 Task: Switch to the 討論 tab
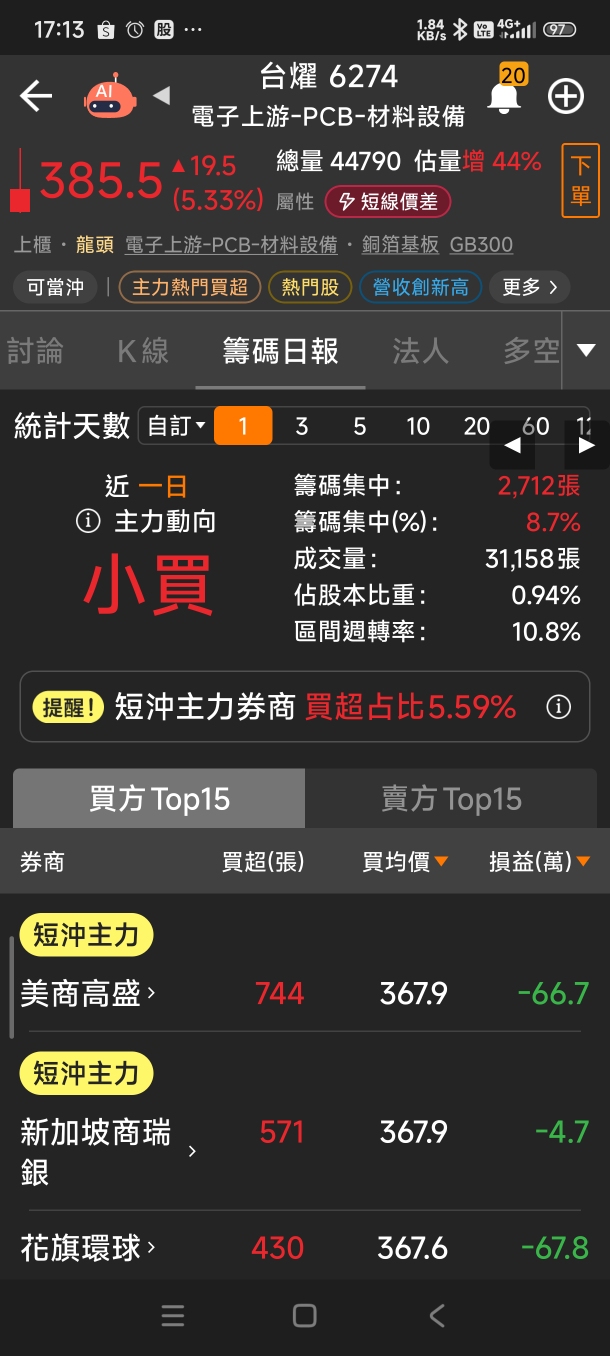click(35, 351)
